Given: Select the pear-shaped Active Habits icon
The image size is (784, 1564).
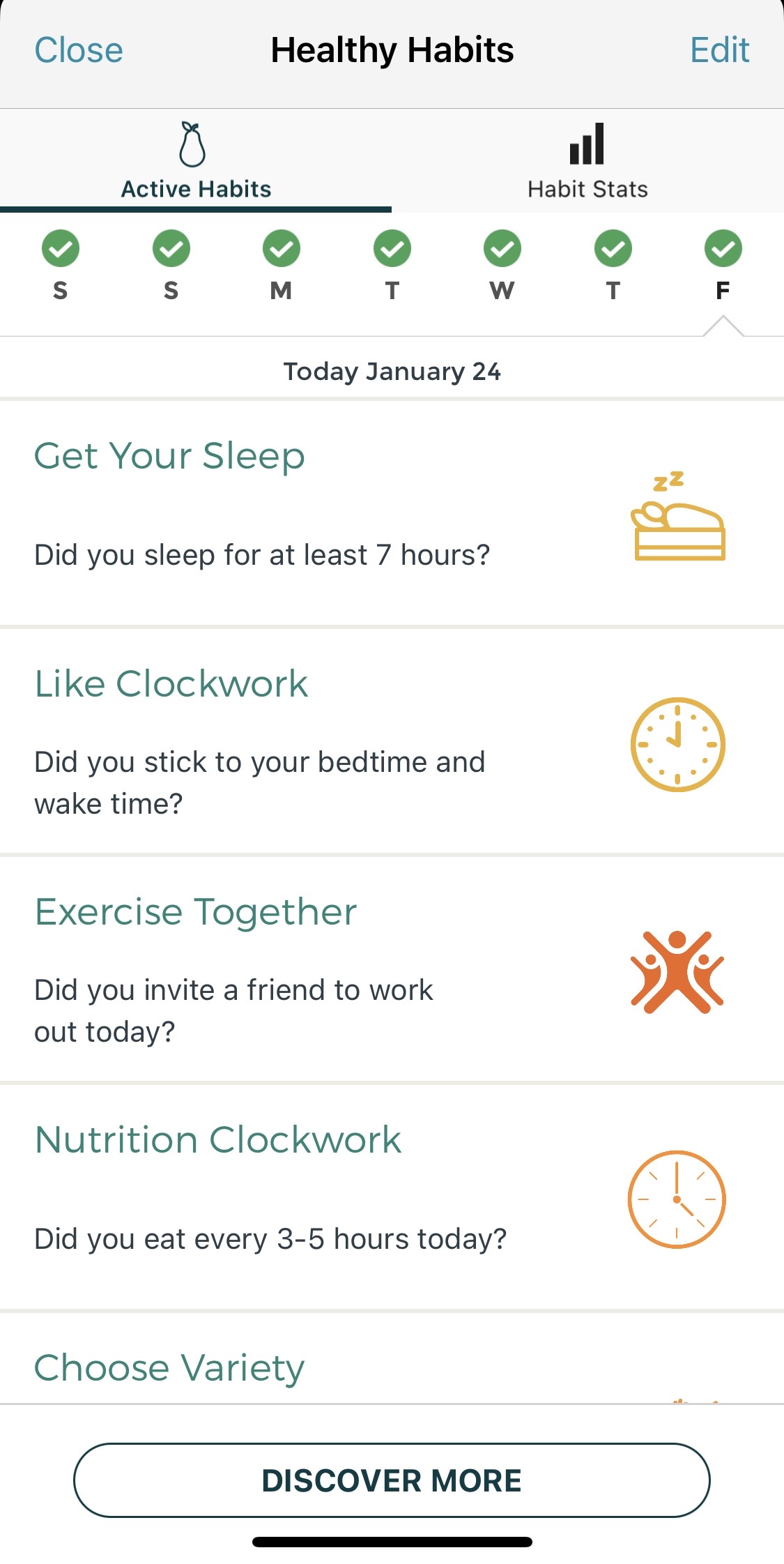Looking at the screenshot, I should coord(191,146).
